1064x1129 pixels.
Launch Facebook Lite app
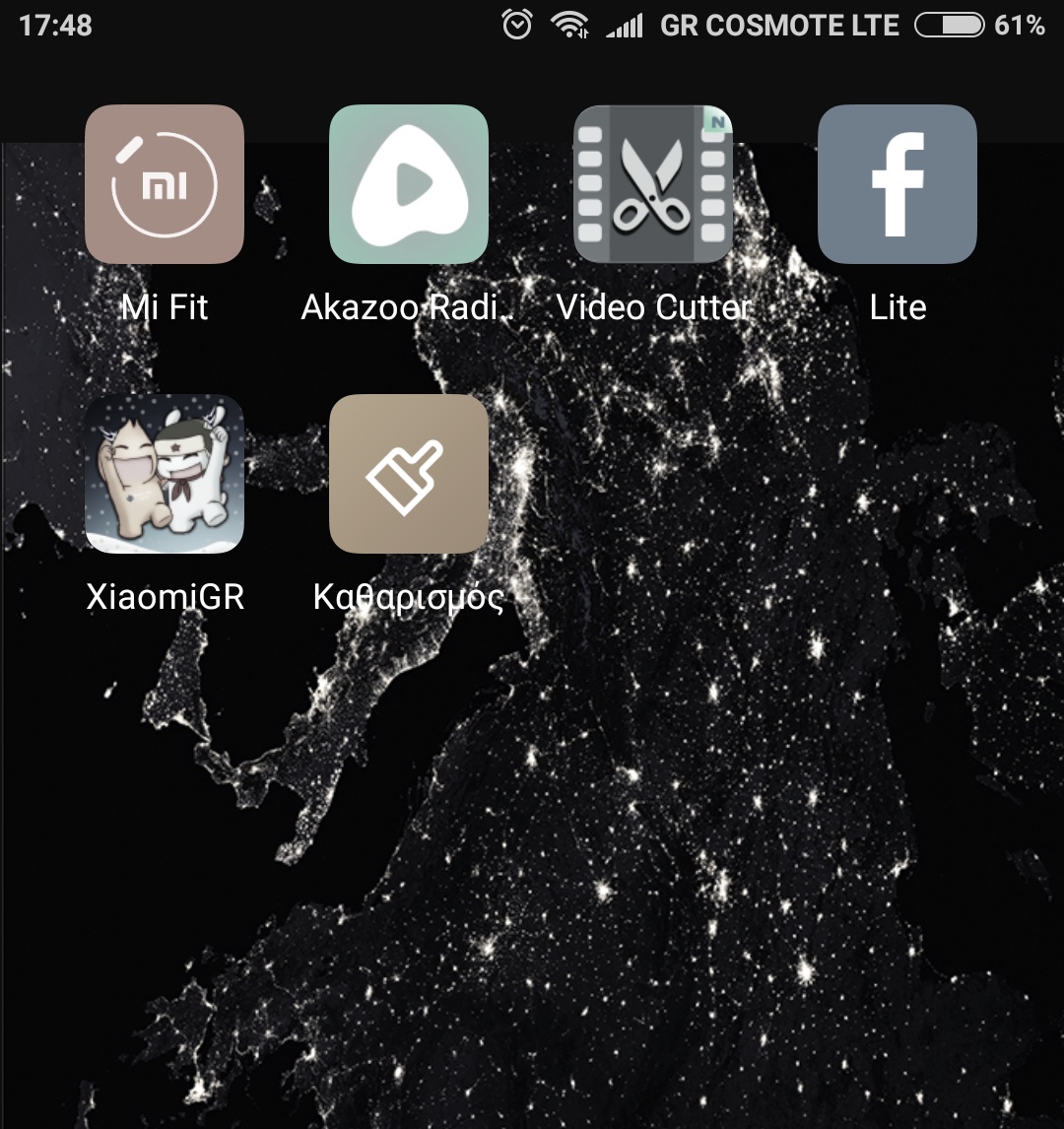pyautogui.click(x=898, y=184)
